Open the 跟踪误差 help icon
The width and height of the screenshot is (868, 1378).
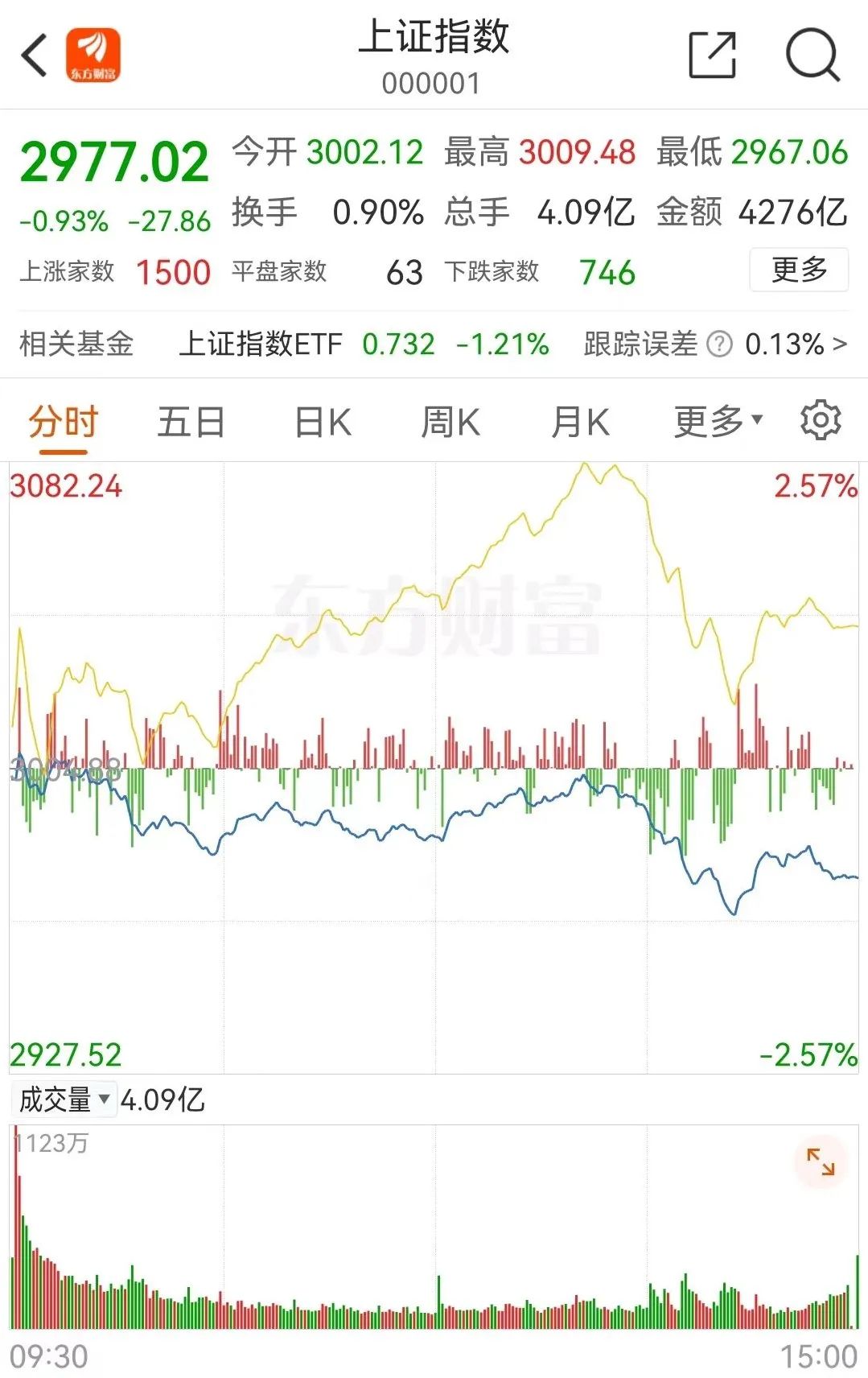[x=719, y=344]
